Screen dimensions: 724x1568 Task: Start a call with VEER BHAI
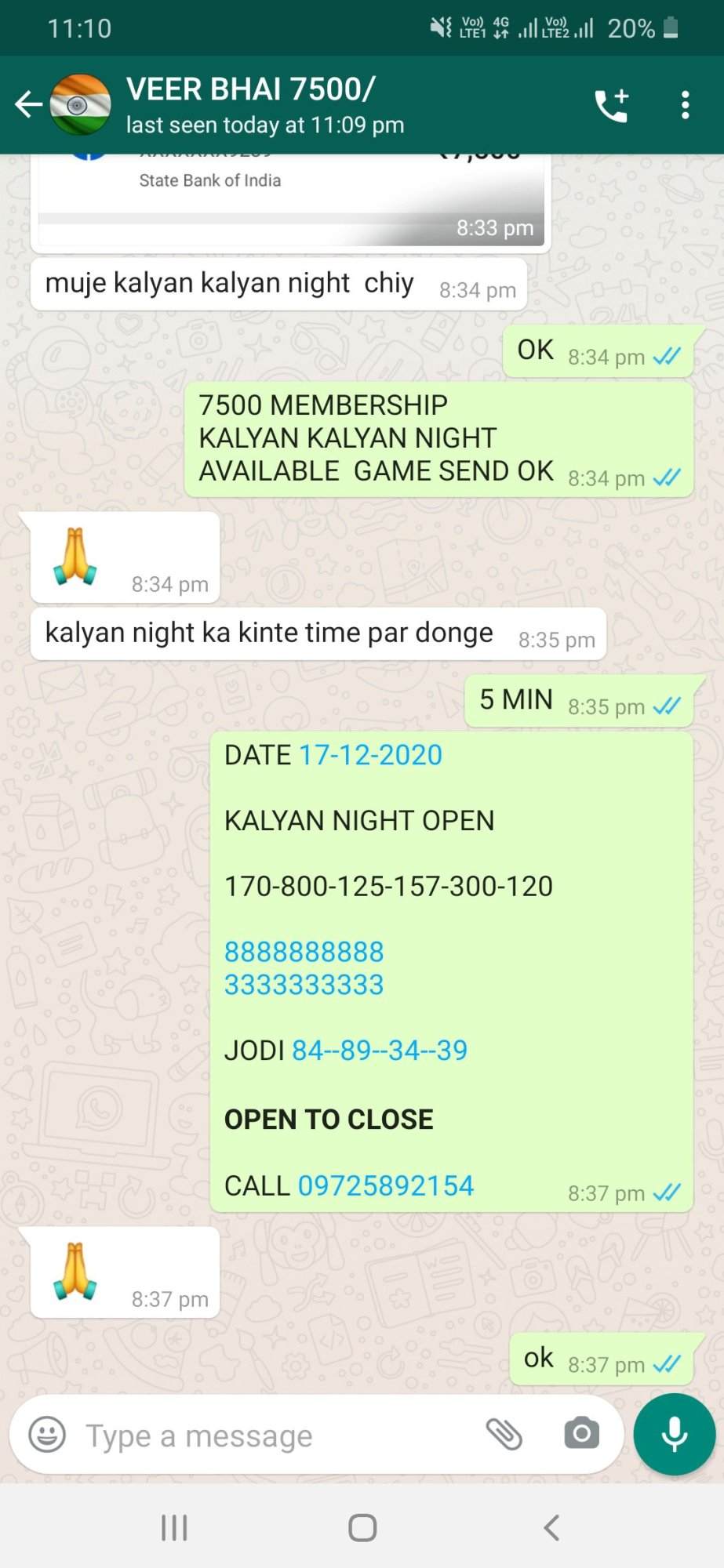(x=612, y=105)
